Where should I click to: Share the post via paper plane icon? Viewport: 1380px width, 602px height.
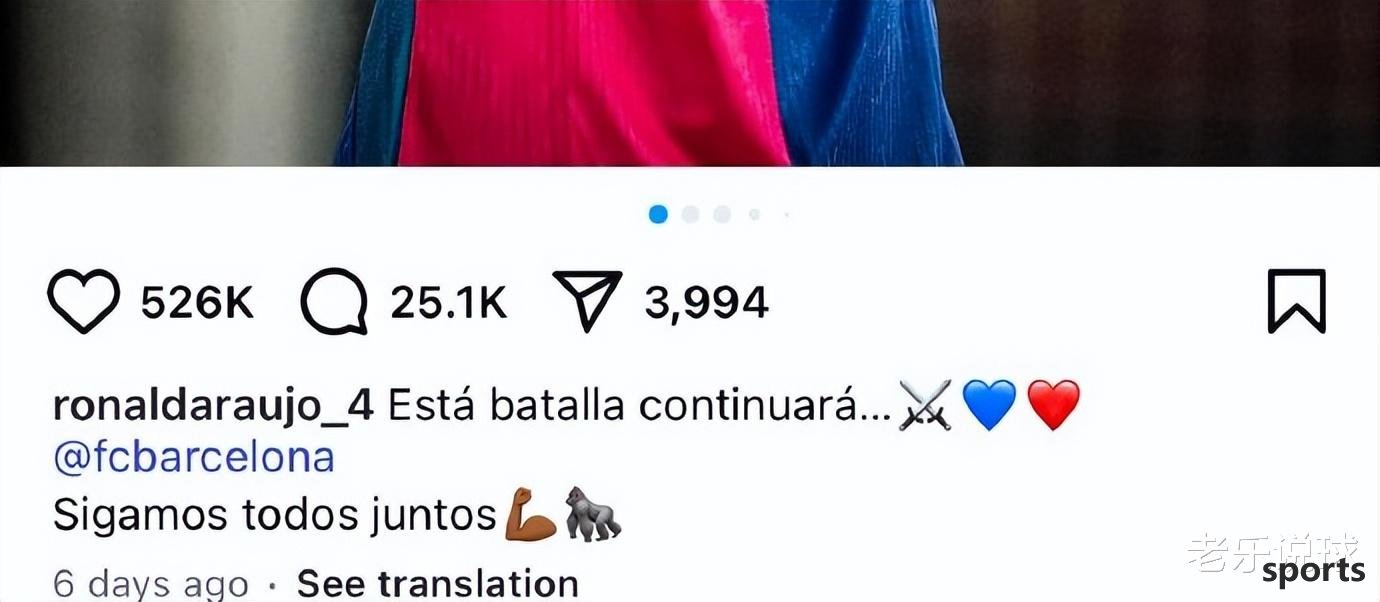[588, 302]
